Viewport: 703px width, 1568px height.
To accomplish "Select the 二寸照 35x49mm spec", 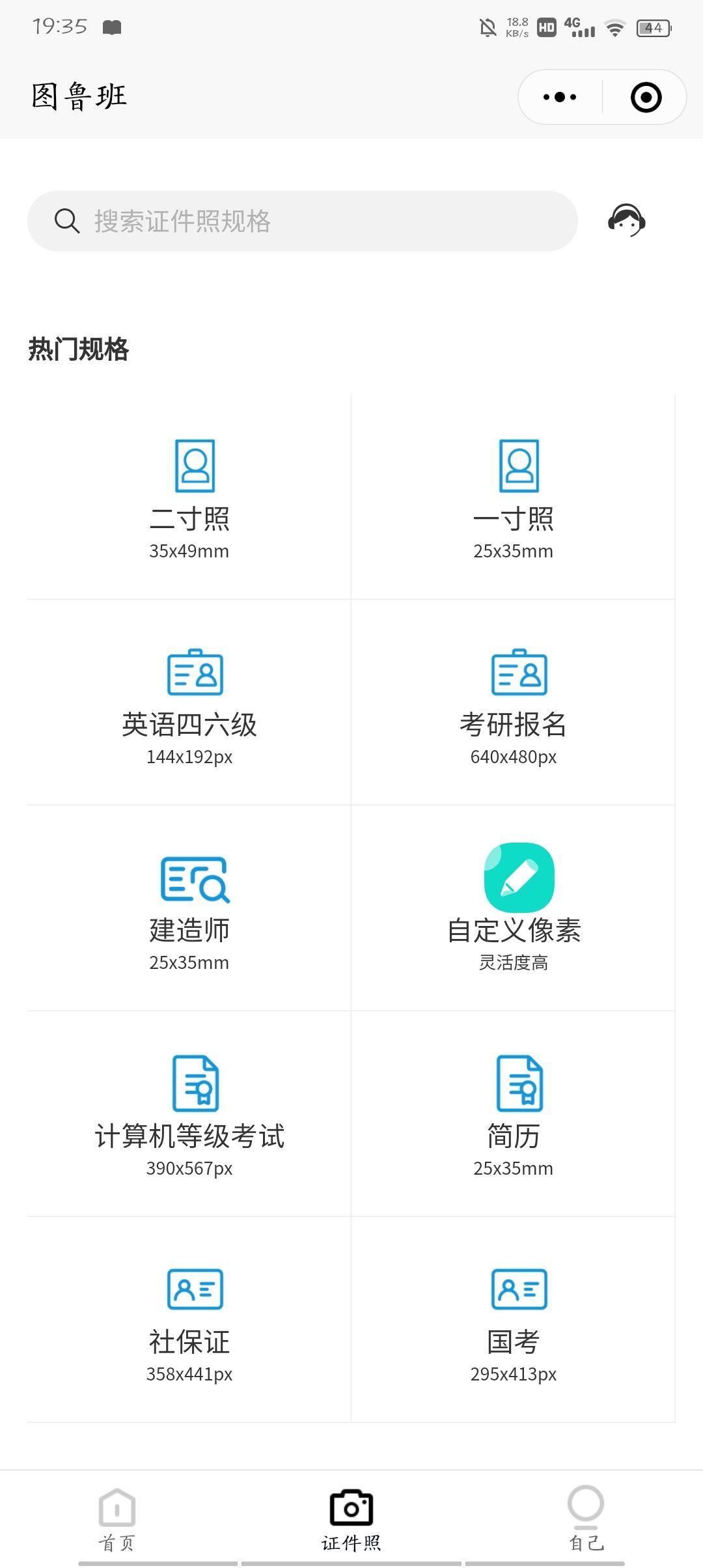I will [x=189, y=498].
